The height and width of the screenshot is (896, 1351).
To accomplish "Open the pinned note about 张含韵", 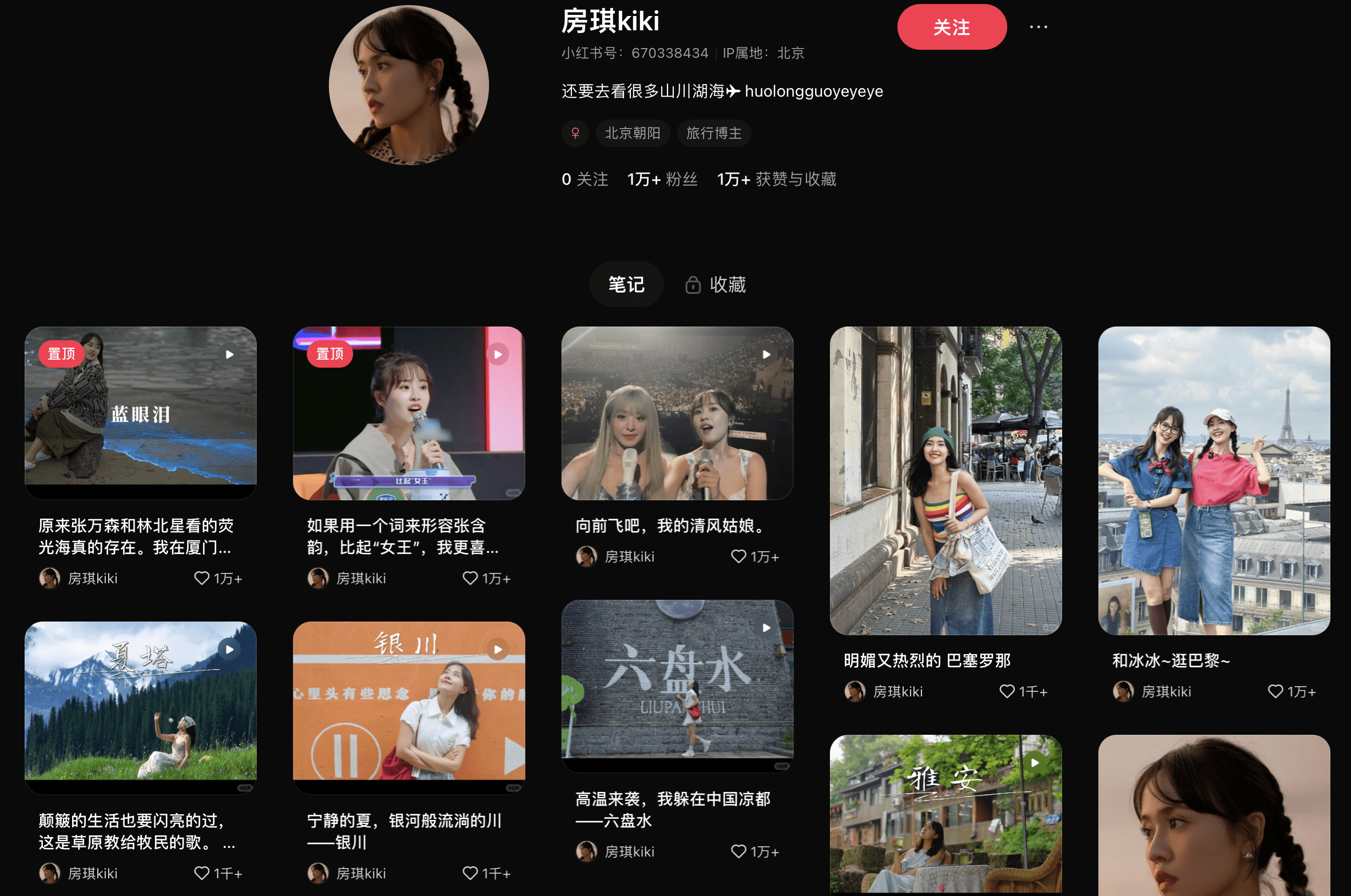I will pos(408,412).
